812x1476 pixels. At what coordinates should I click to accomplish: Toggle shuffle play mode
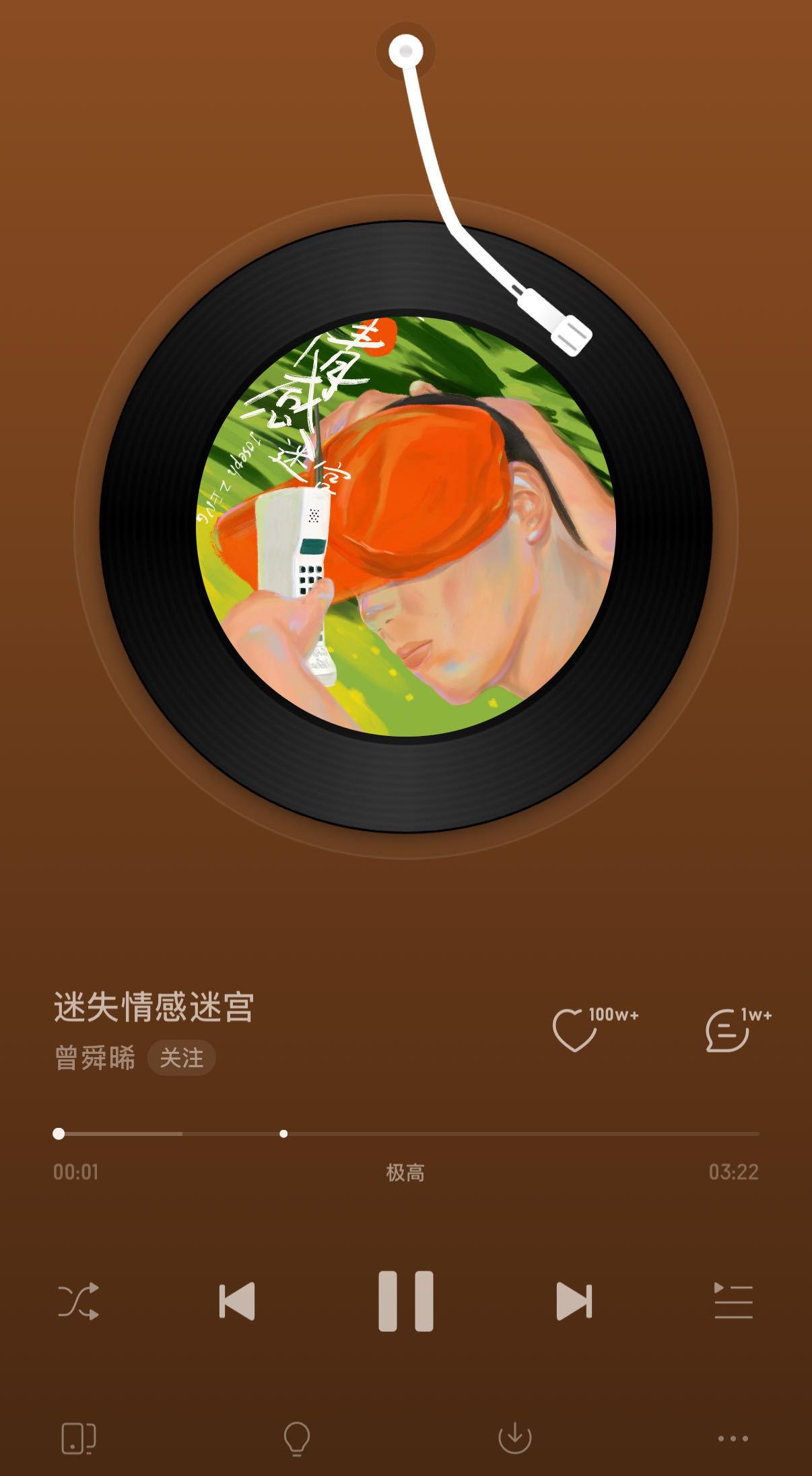pos(78,1301)
